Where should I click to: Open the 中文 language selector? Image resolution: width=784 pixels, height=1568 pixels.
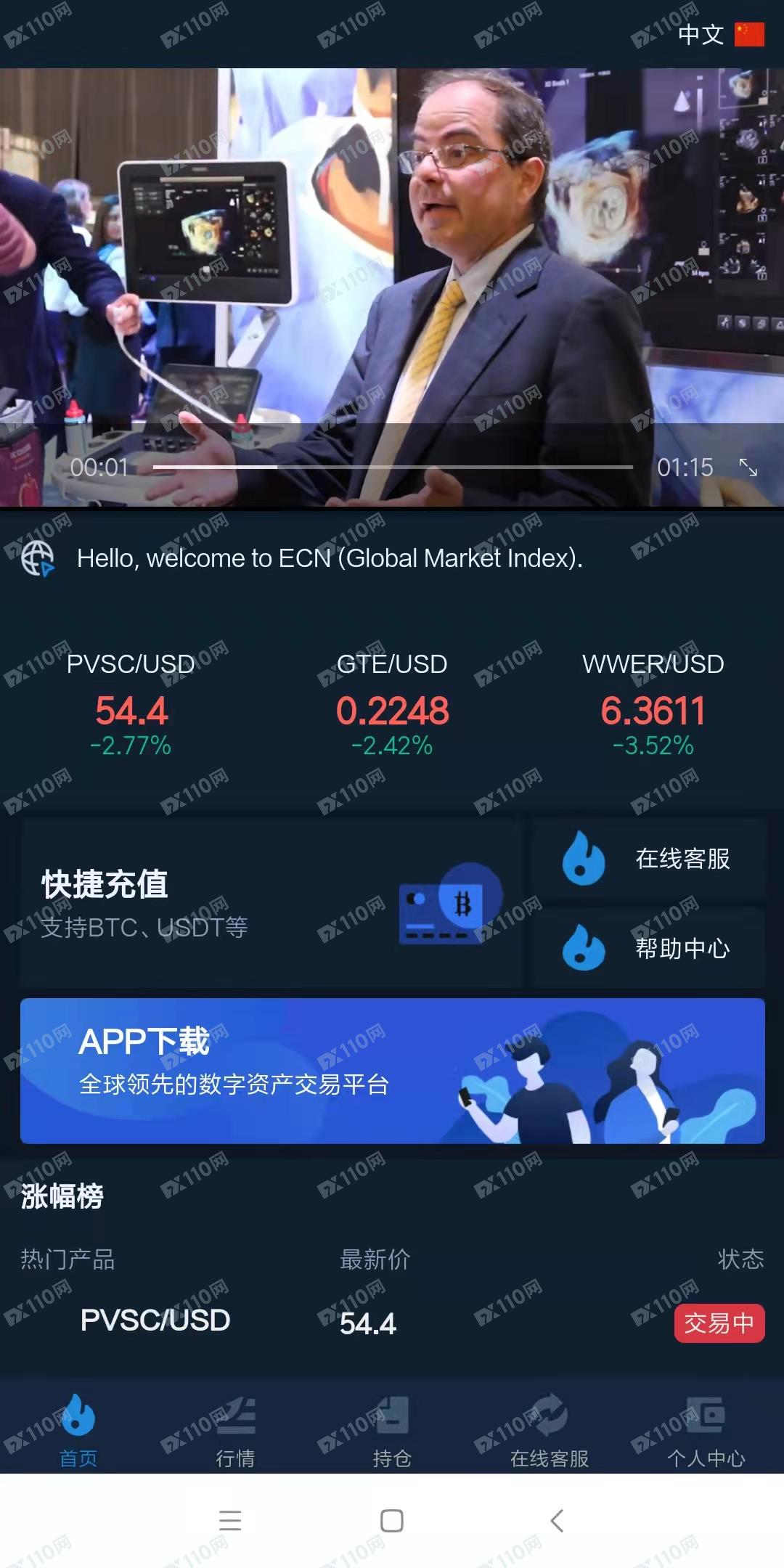tap(720, 34)
